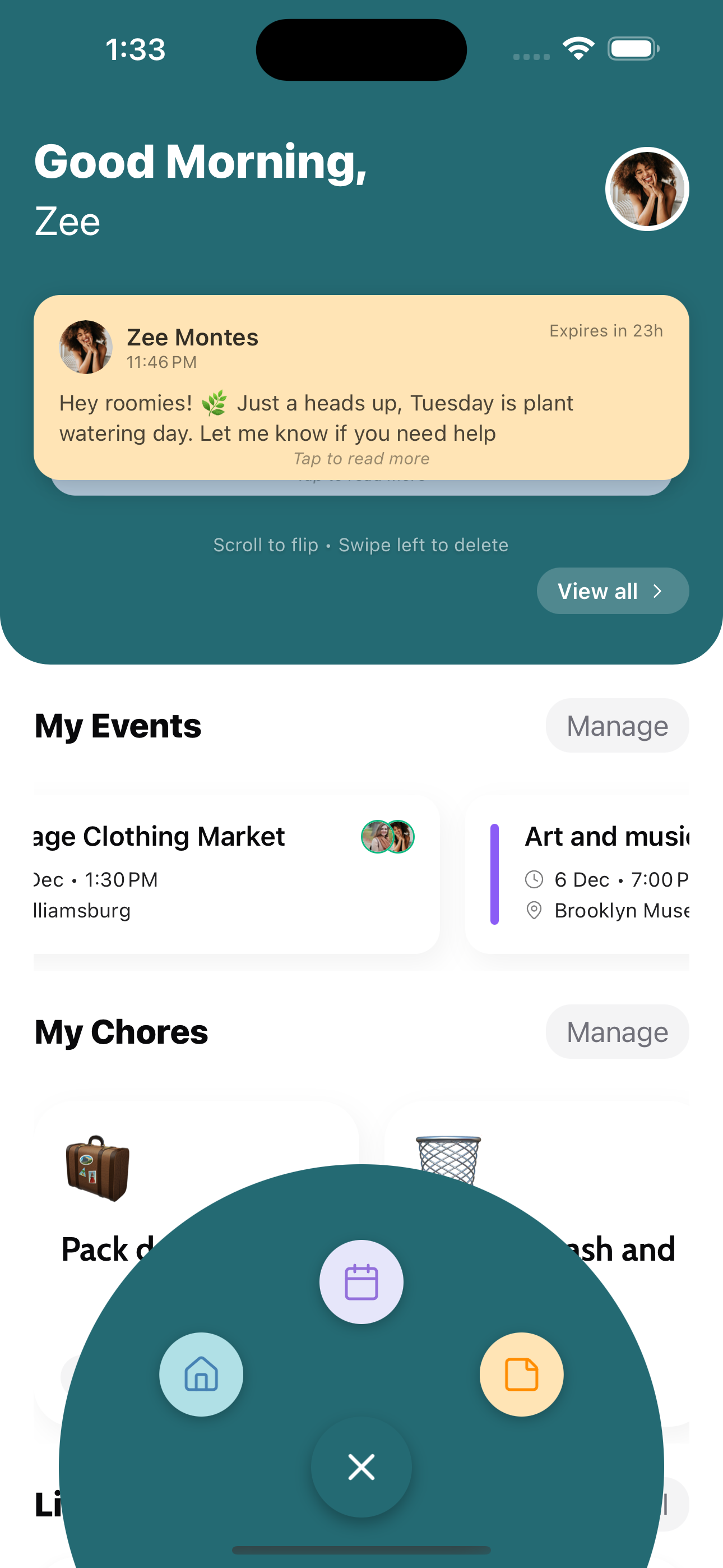723x1568 pixels.
Task: Expand the View all chevron
Action: (x=657, y=591)
